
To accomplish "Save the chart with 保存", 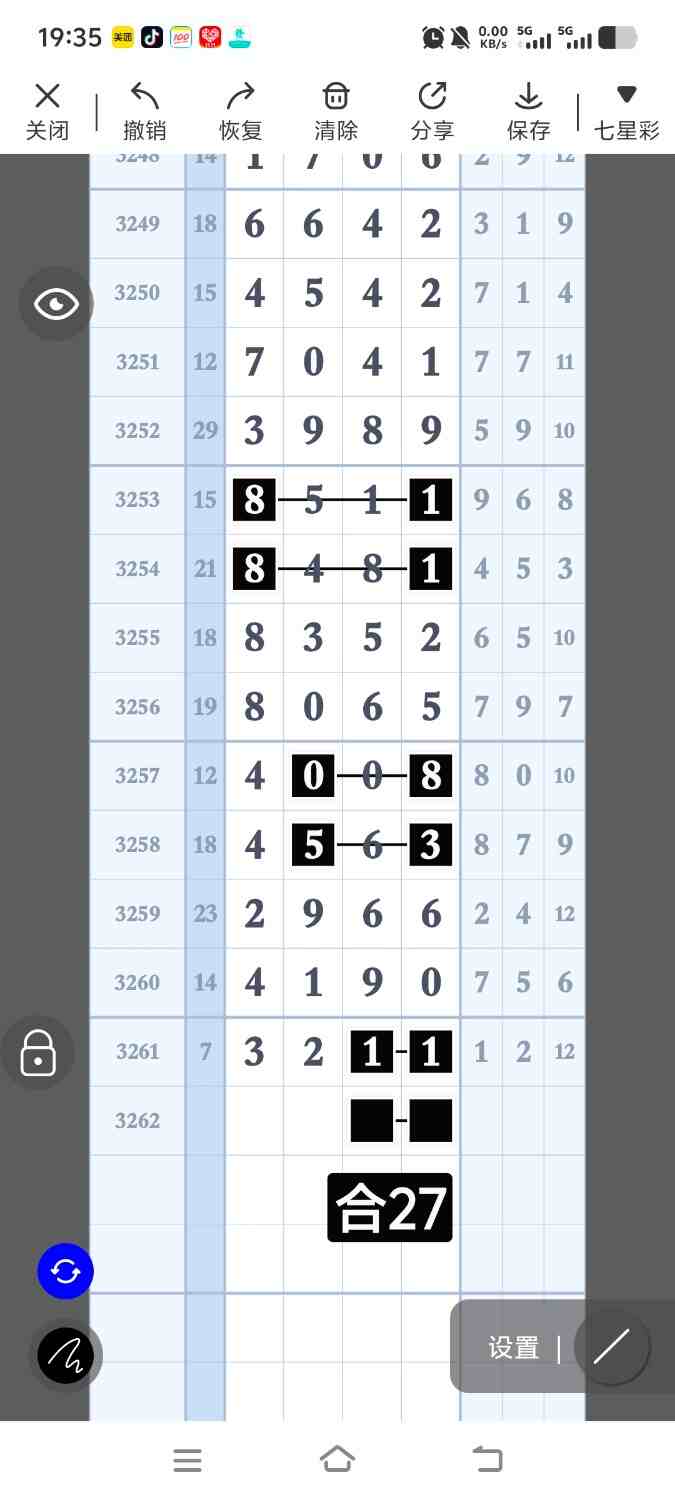I will (528, 111).
